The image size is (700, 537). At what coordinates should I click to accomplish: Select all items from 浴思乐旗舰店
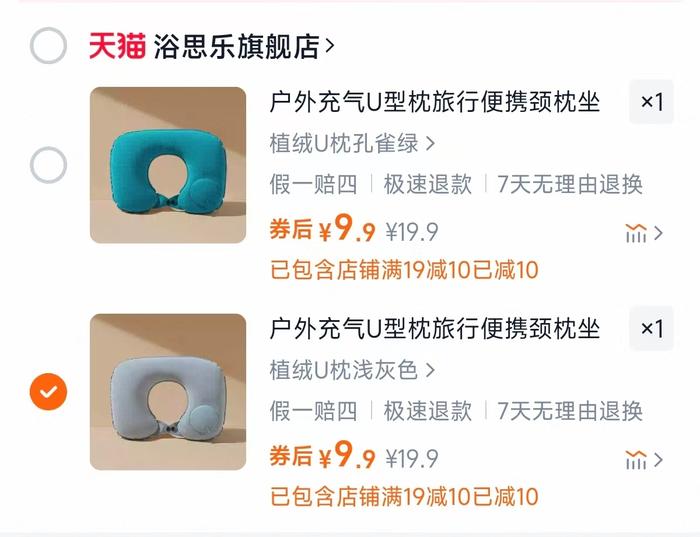(x=48, y=46)
